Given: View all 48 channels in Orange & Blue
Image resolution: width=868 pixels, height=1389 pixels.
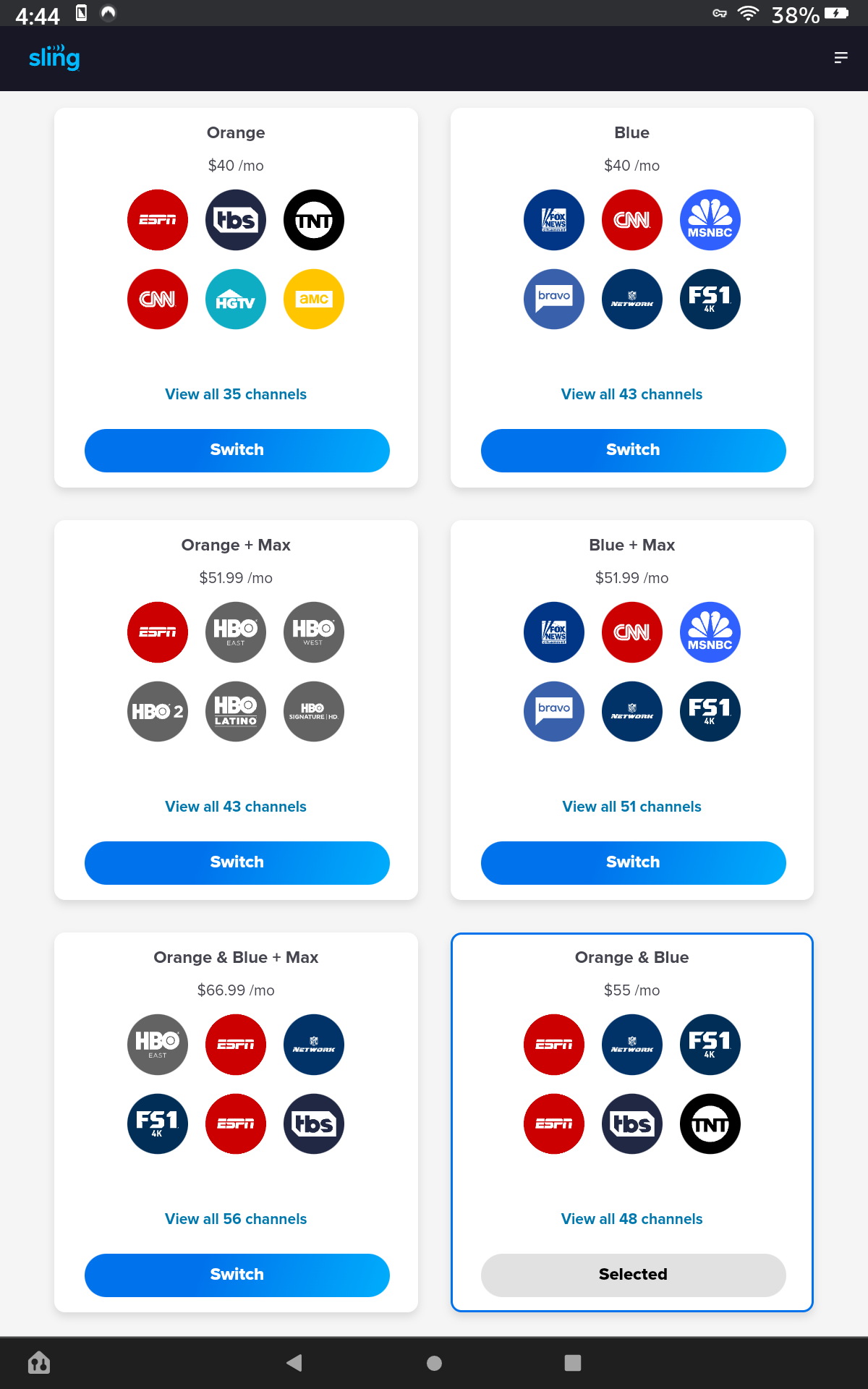Looking at the screenshot, I should 632,1219.
